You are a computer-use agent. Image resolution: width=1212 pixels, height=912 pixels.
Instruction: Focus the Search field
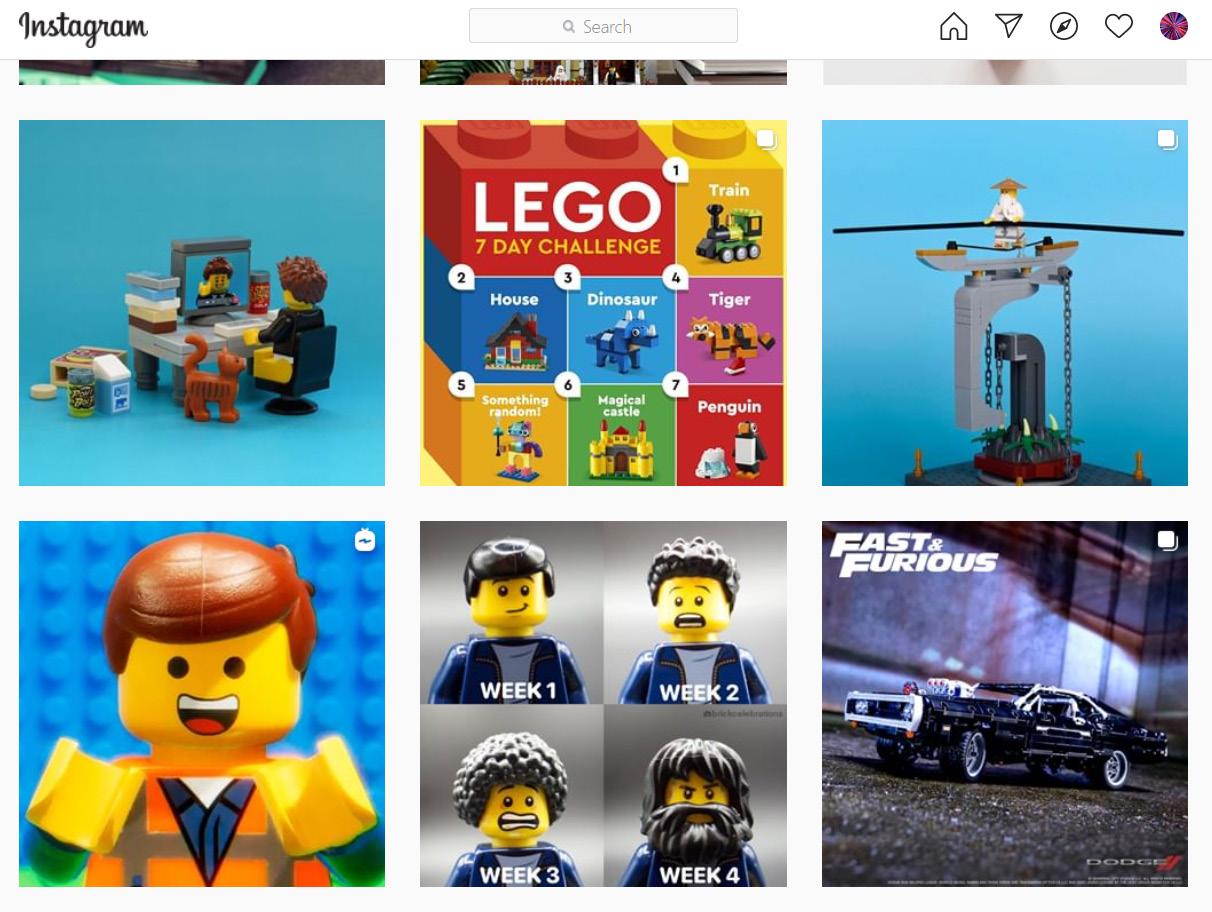[x=603, y=27]
